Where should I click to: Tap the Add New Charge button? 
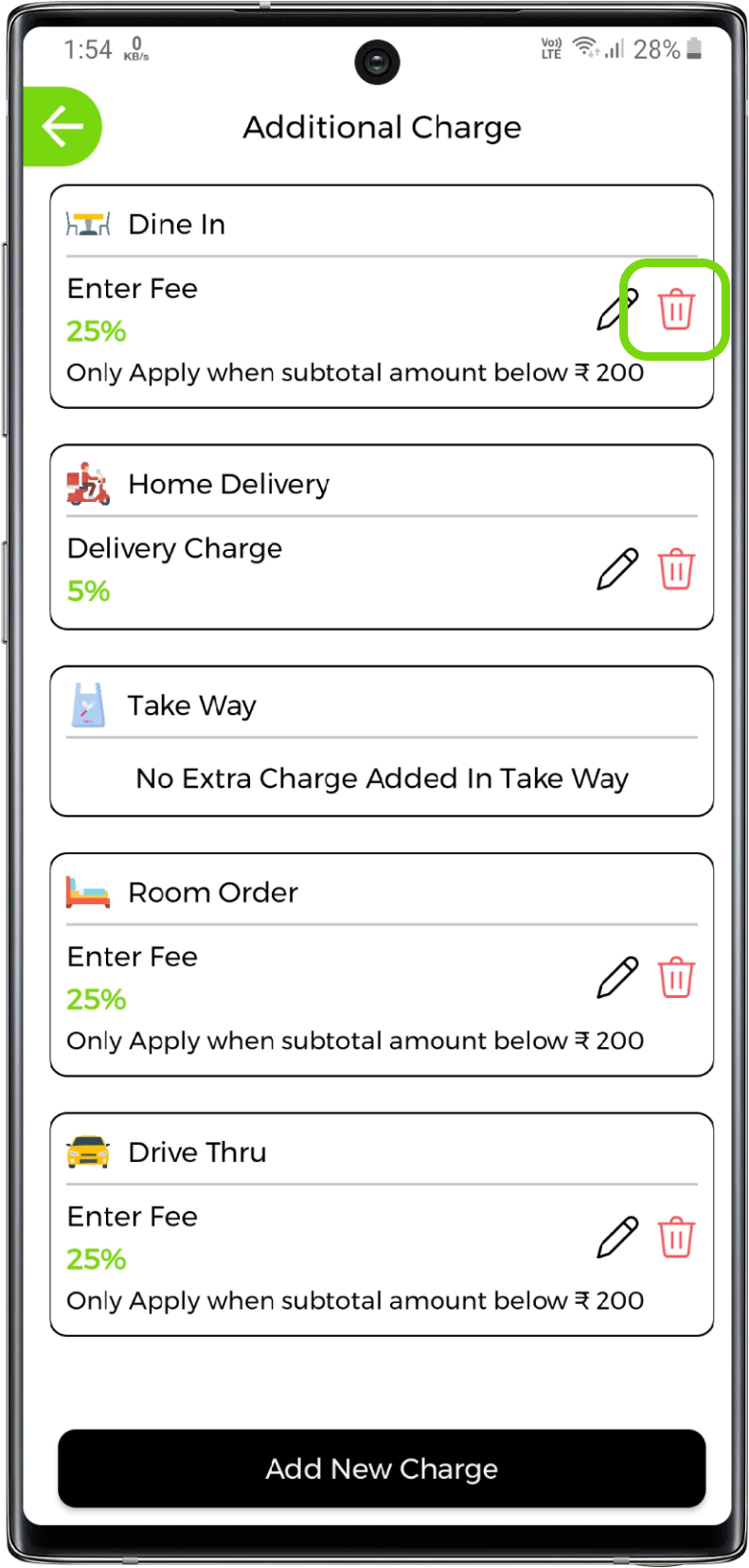click(x=382, y=1469)
